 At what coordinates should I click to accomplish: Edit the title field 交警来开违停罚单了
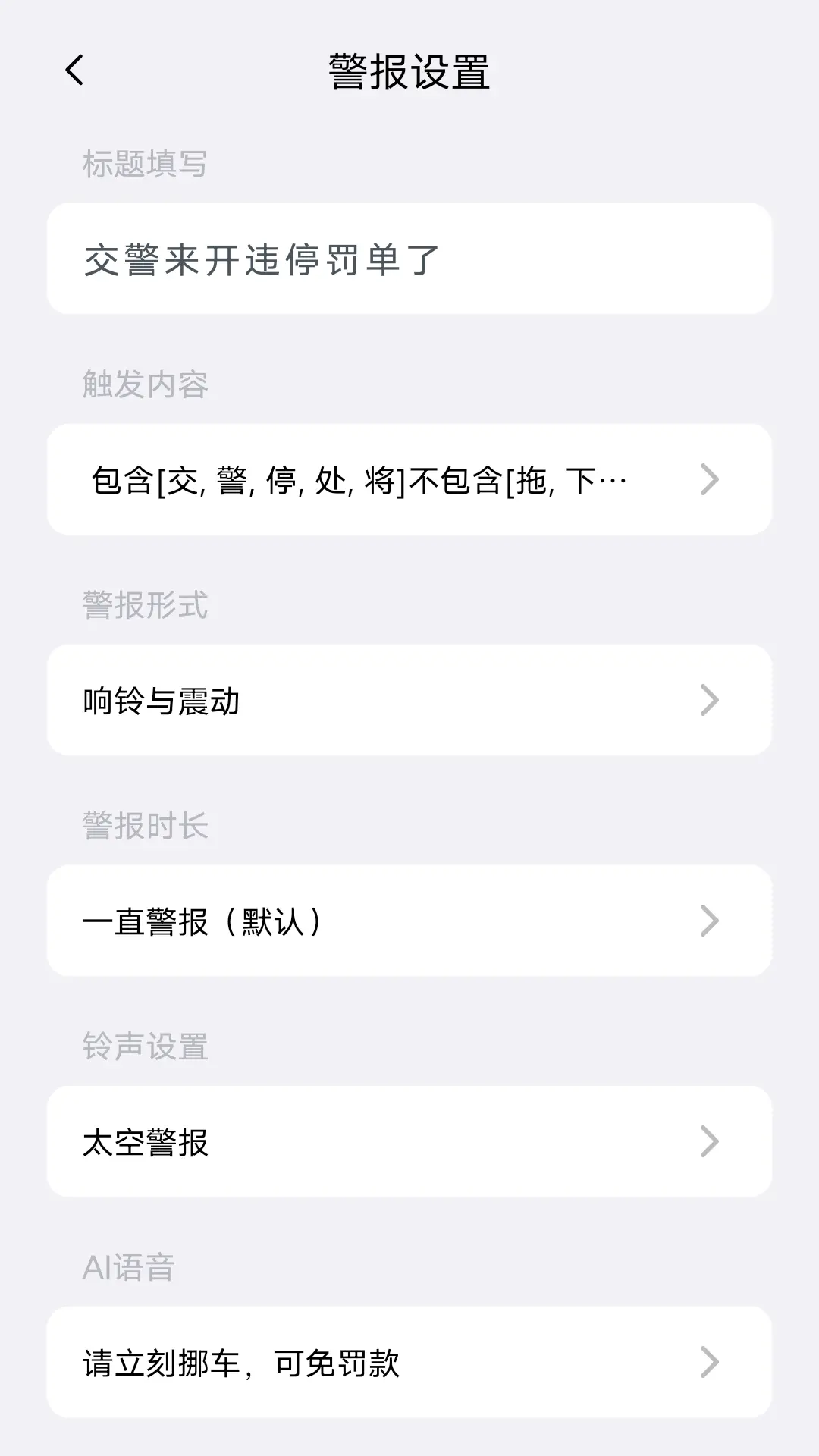point(409,259)
